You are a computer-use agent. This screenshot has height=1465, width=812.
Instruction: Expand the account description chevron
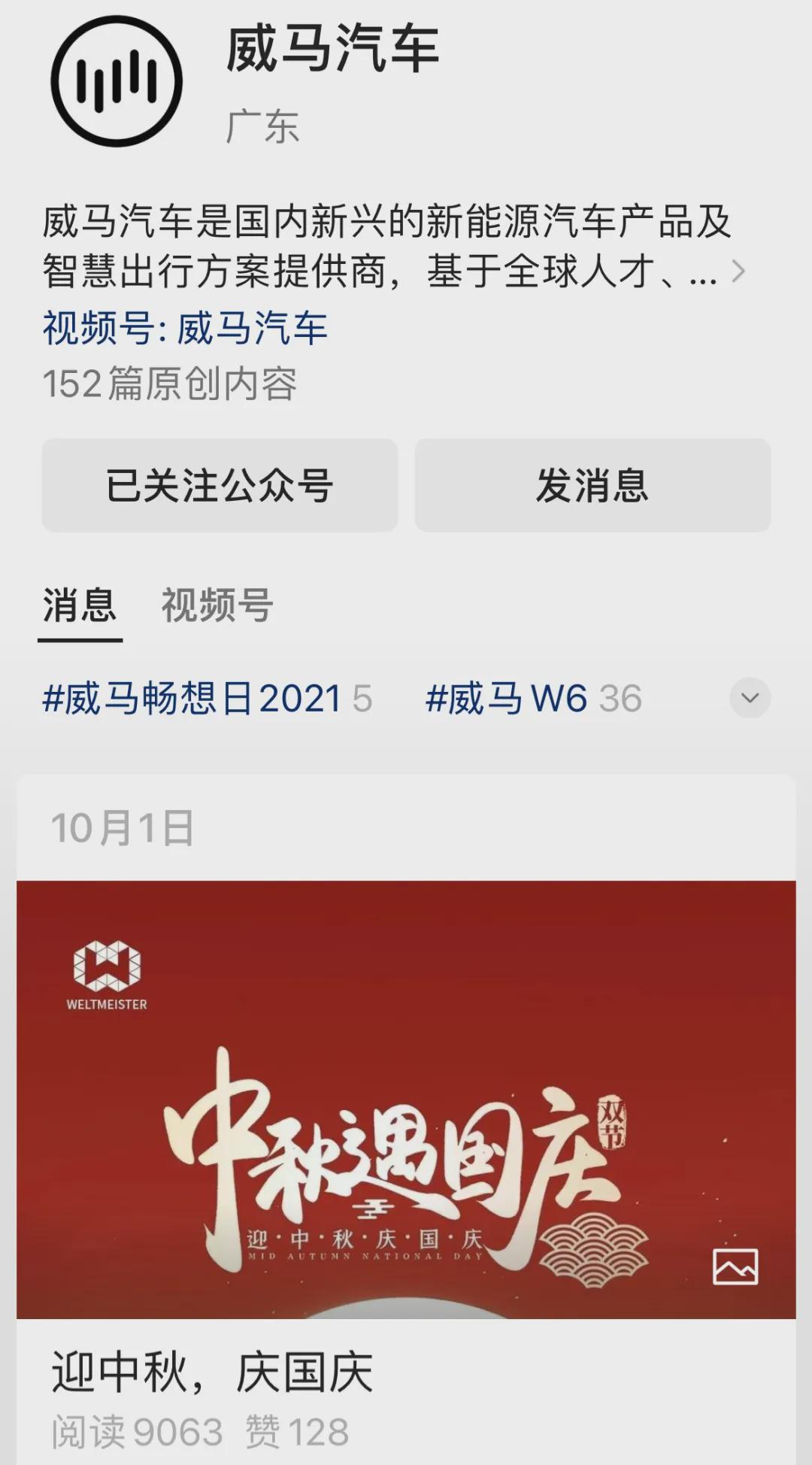point(738,271)
